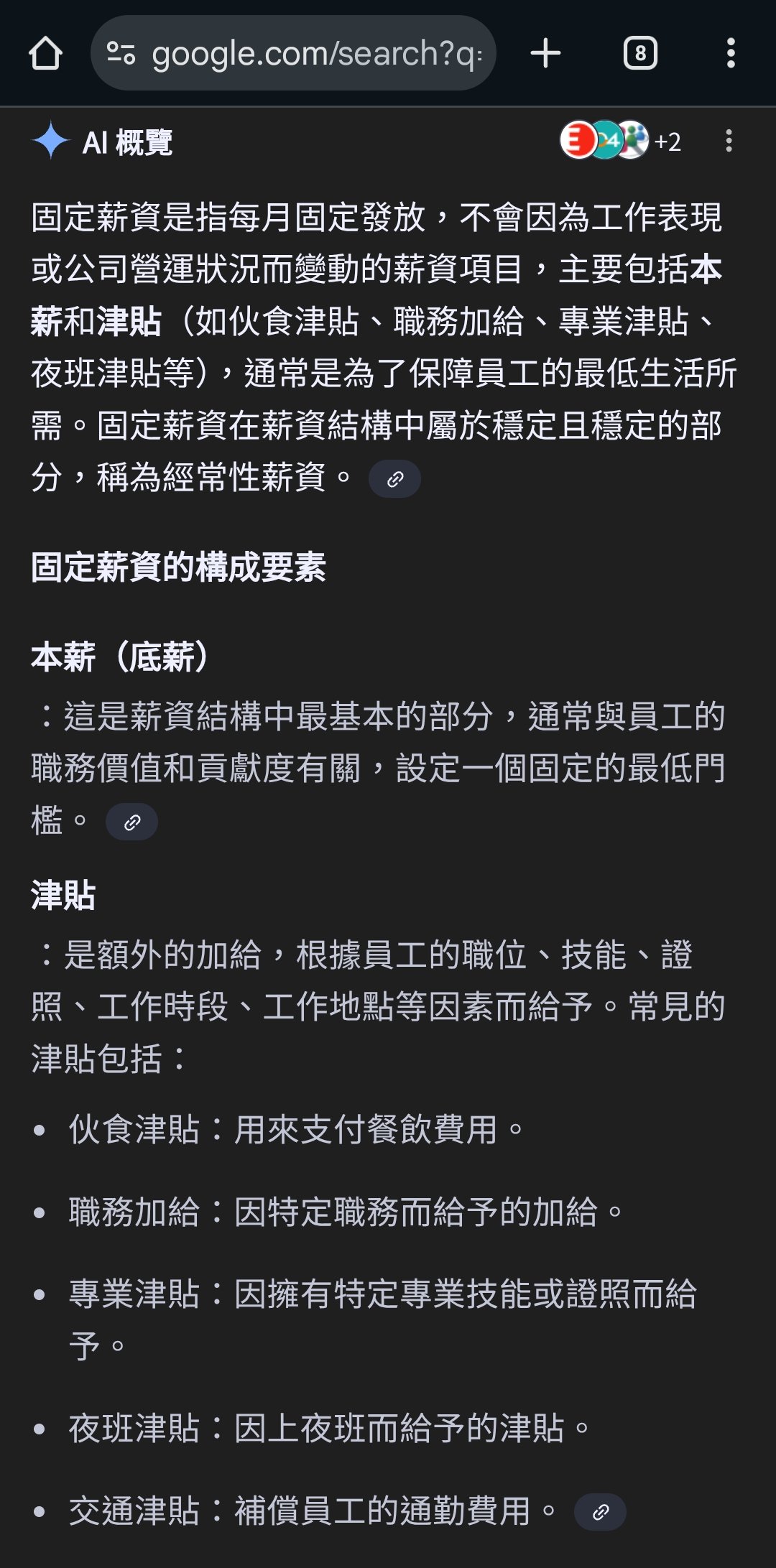The height and width of the screenshot is (1568, 776).
Task: Tap the google.com address bar
Action: pos(293,53)
